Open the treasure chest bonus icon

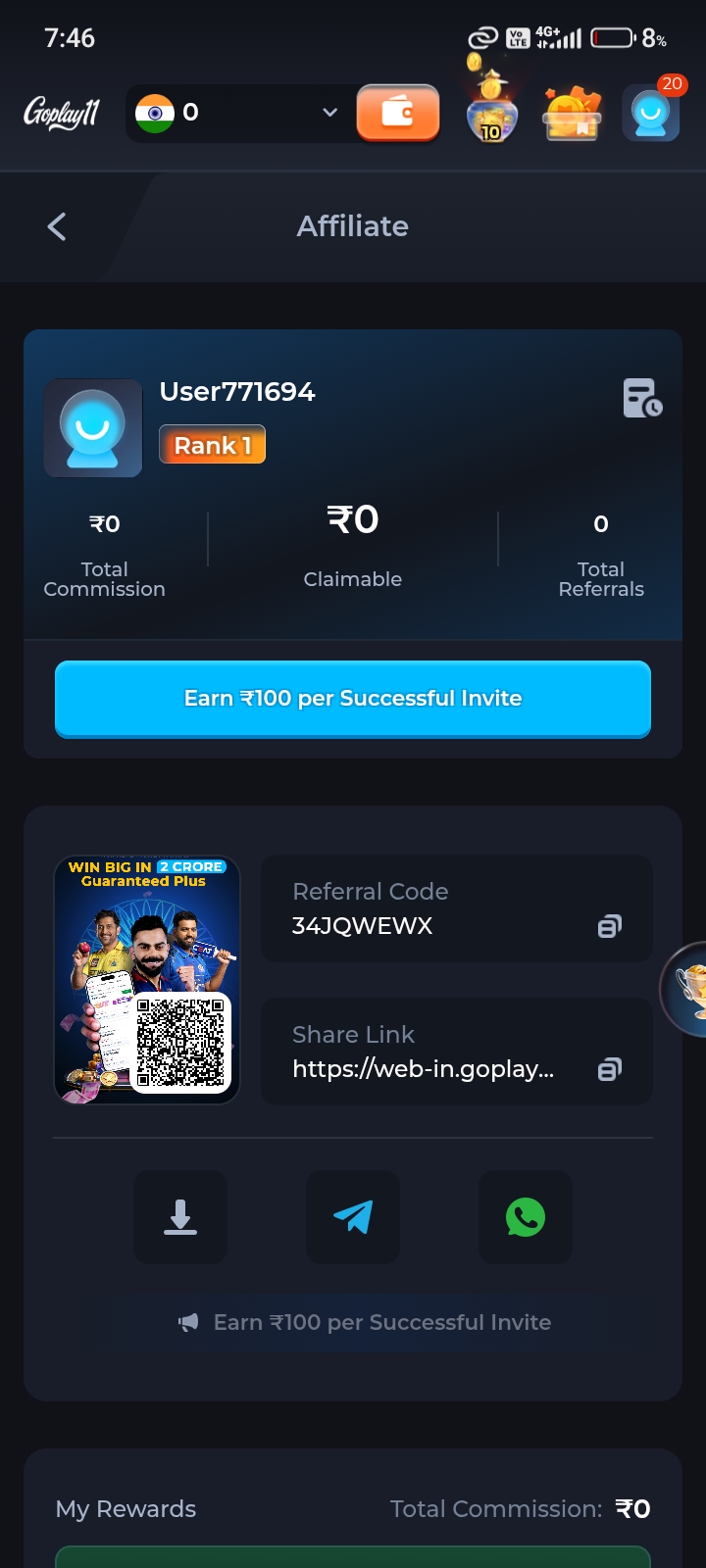click(572, 115)
